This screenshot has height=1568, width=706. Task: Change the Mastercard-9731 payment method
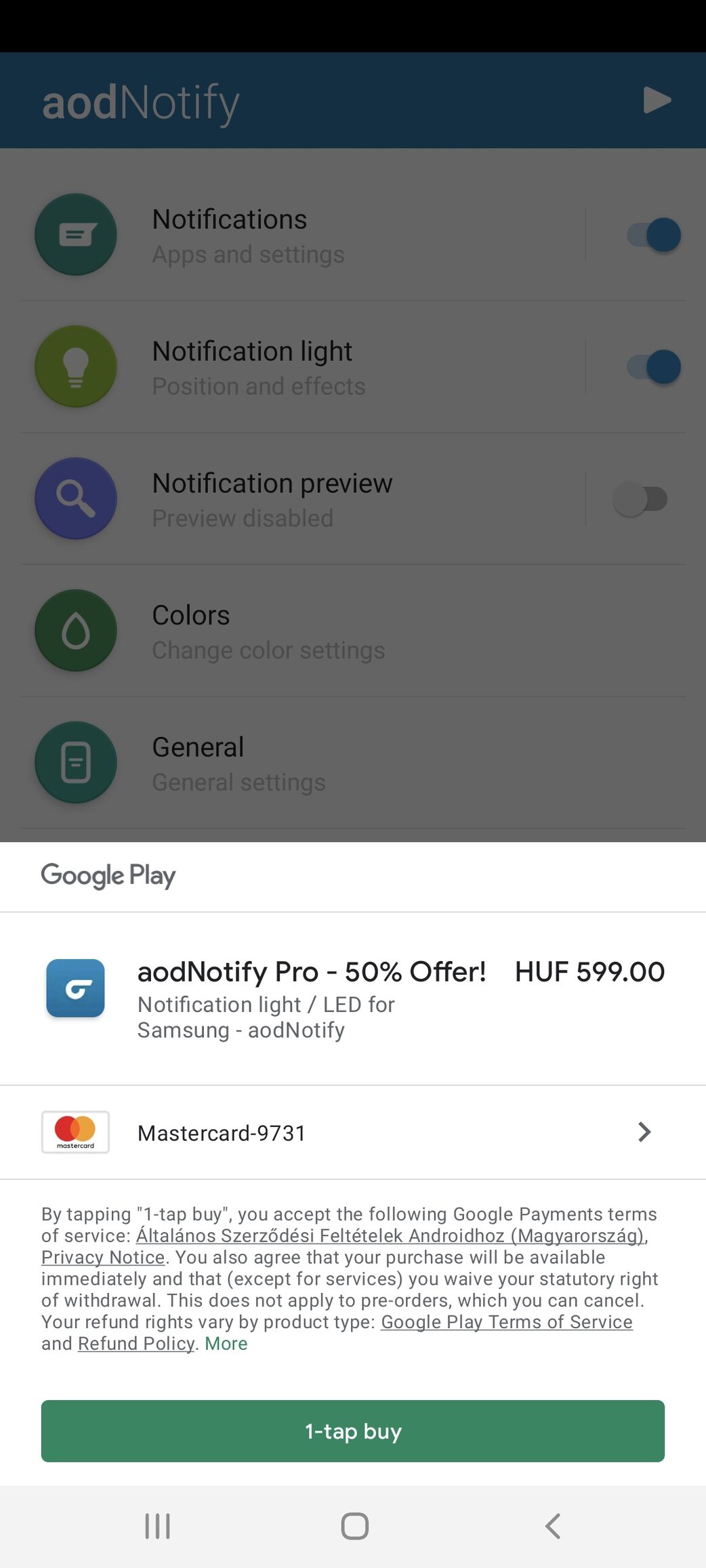[352, 1132]
